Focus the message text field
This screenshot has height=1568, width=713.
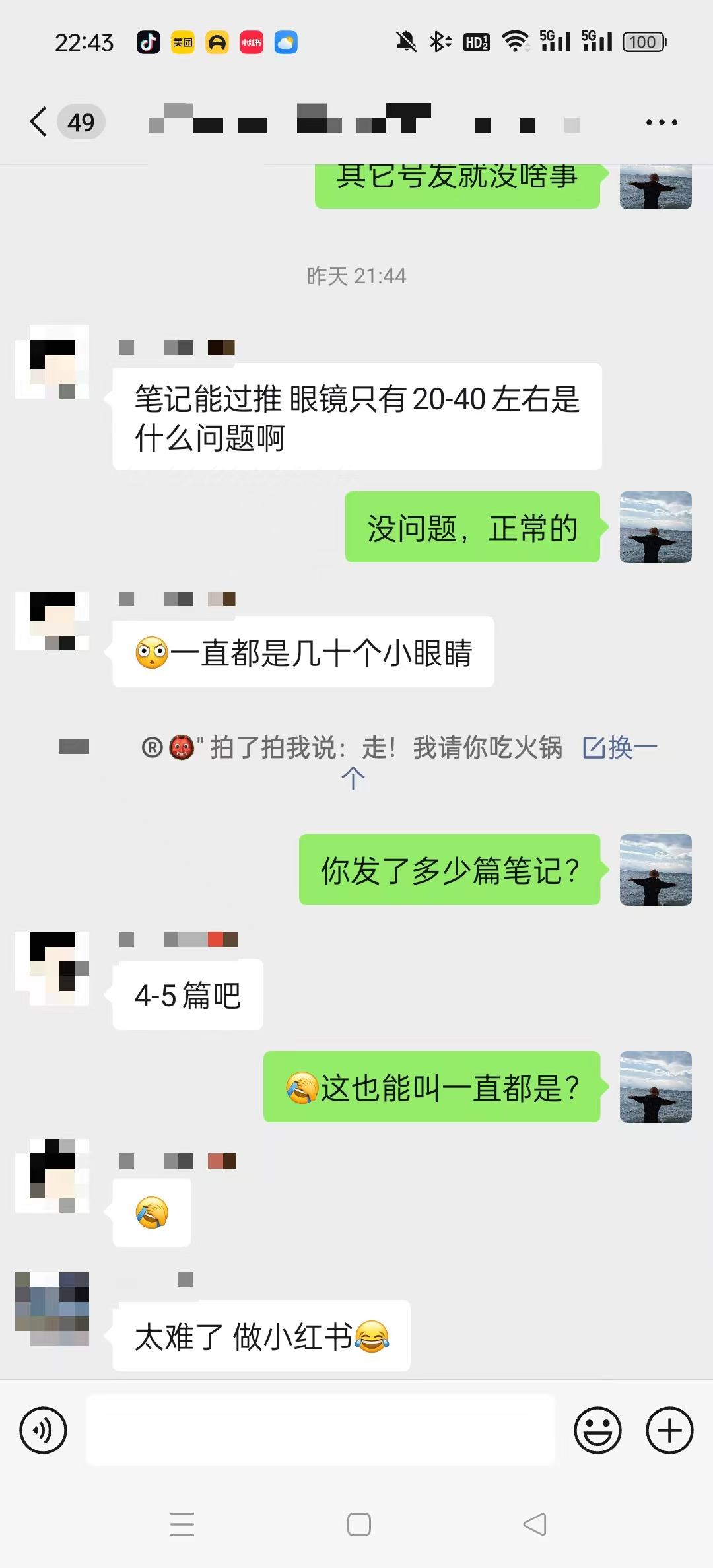(x=320, y=1431)
